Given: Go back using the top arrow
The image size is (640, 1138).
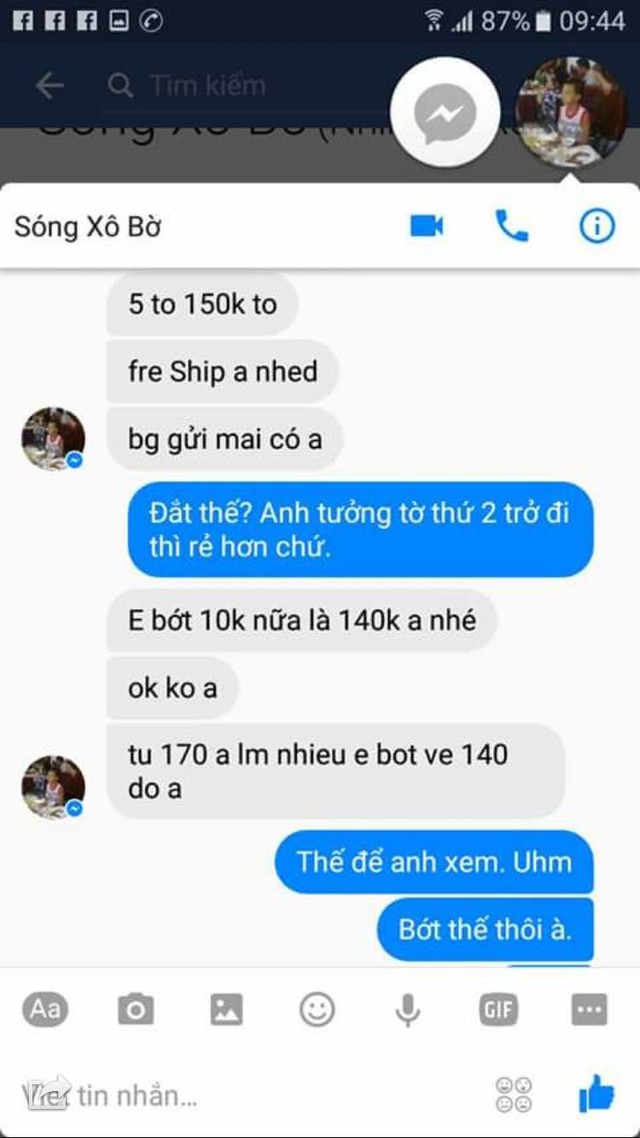Looking at the screenshot, I should (x=48, y=86).
